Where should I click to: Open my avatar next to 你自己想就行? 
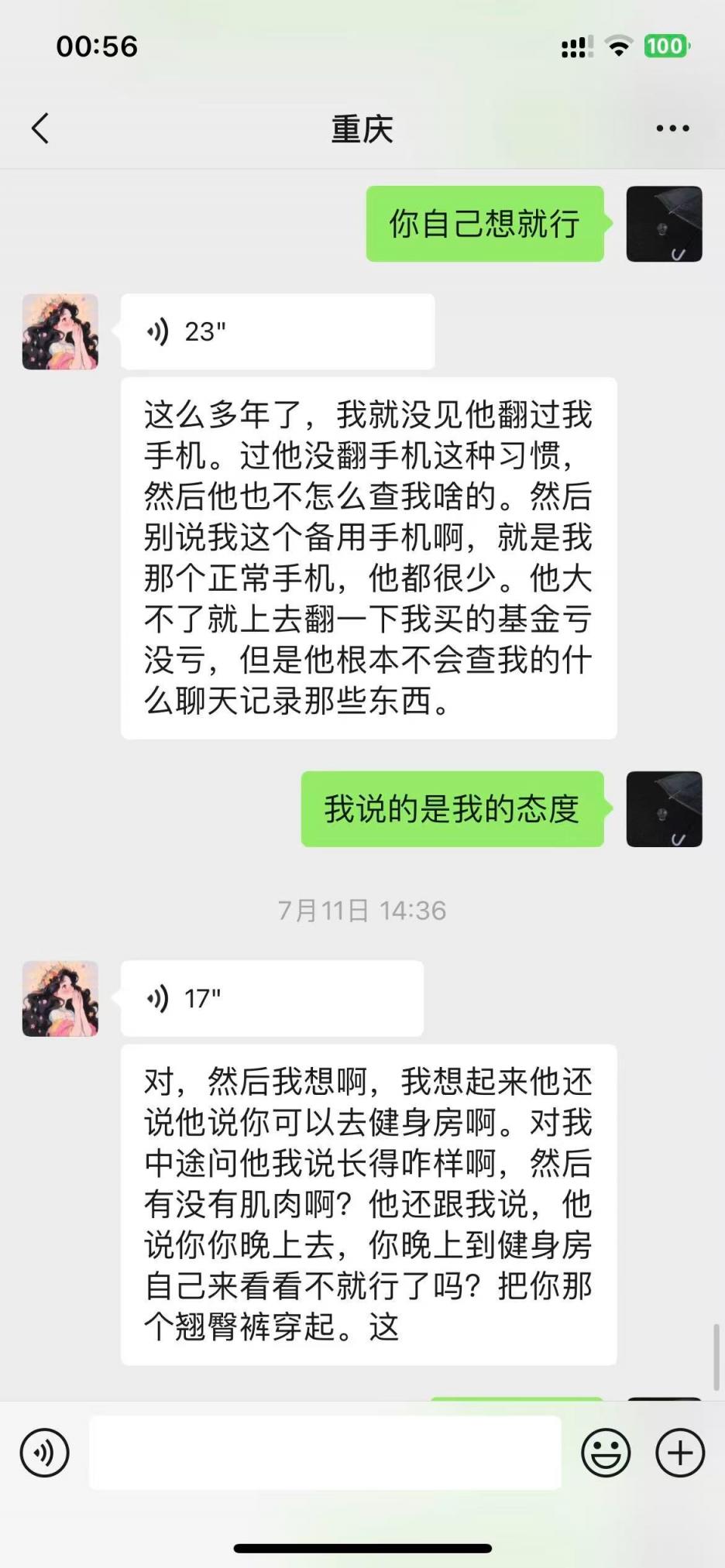(664, 224)
